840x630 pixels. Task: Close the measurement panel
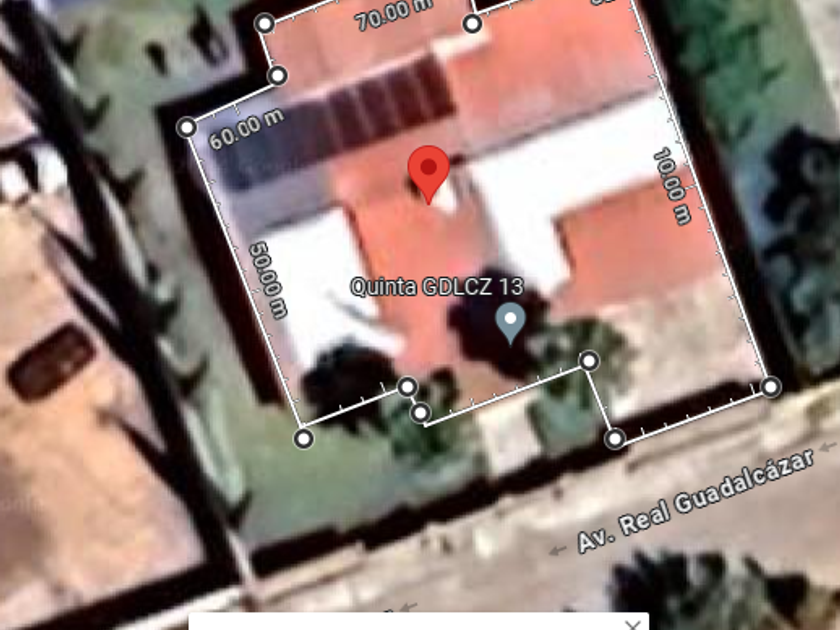632,625
